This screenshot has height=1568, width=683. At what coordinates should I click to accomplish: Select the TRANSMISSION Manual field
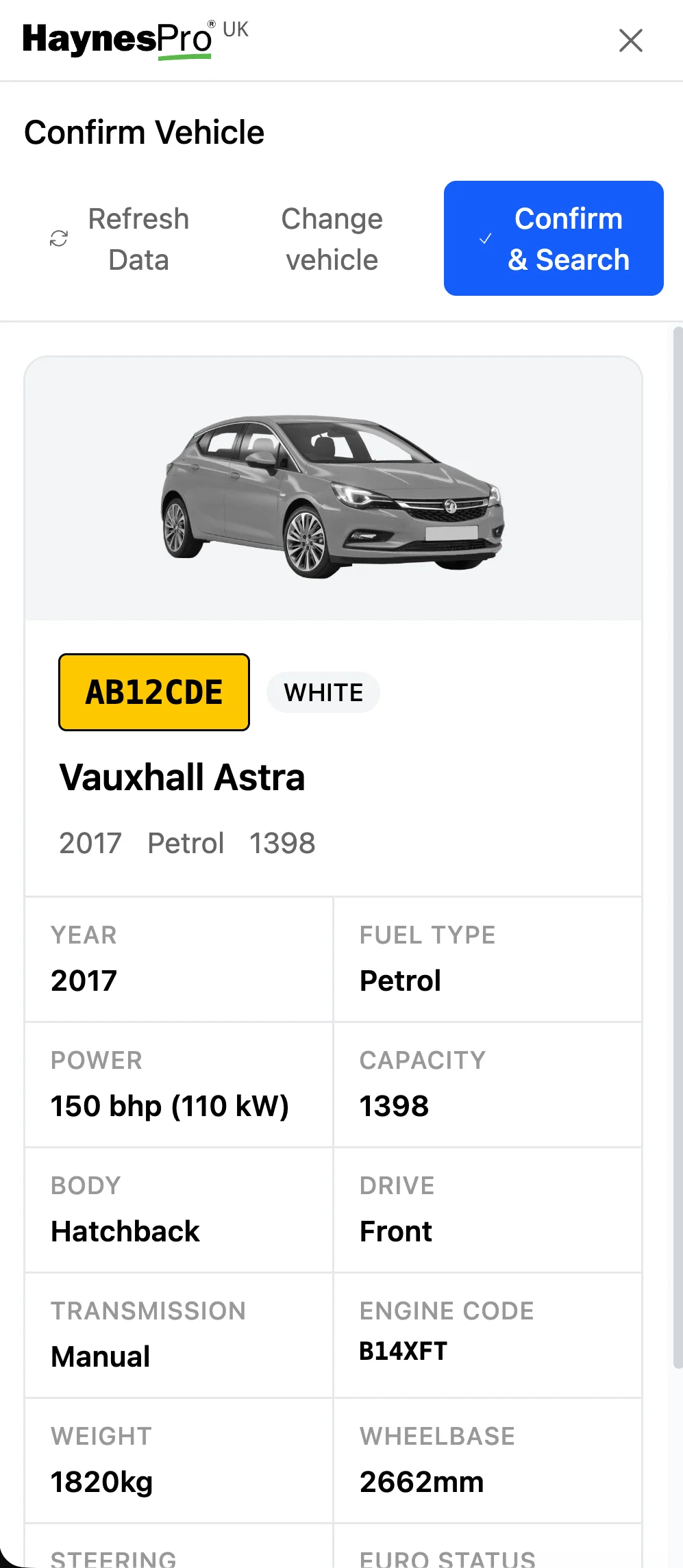[100, 1356]
